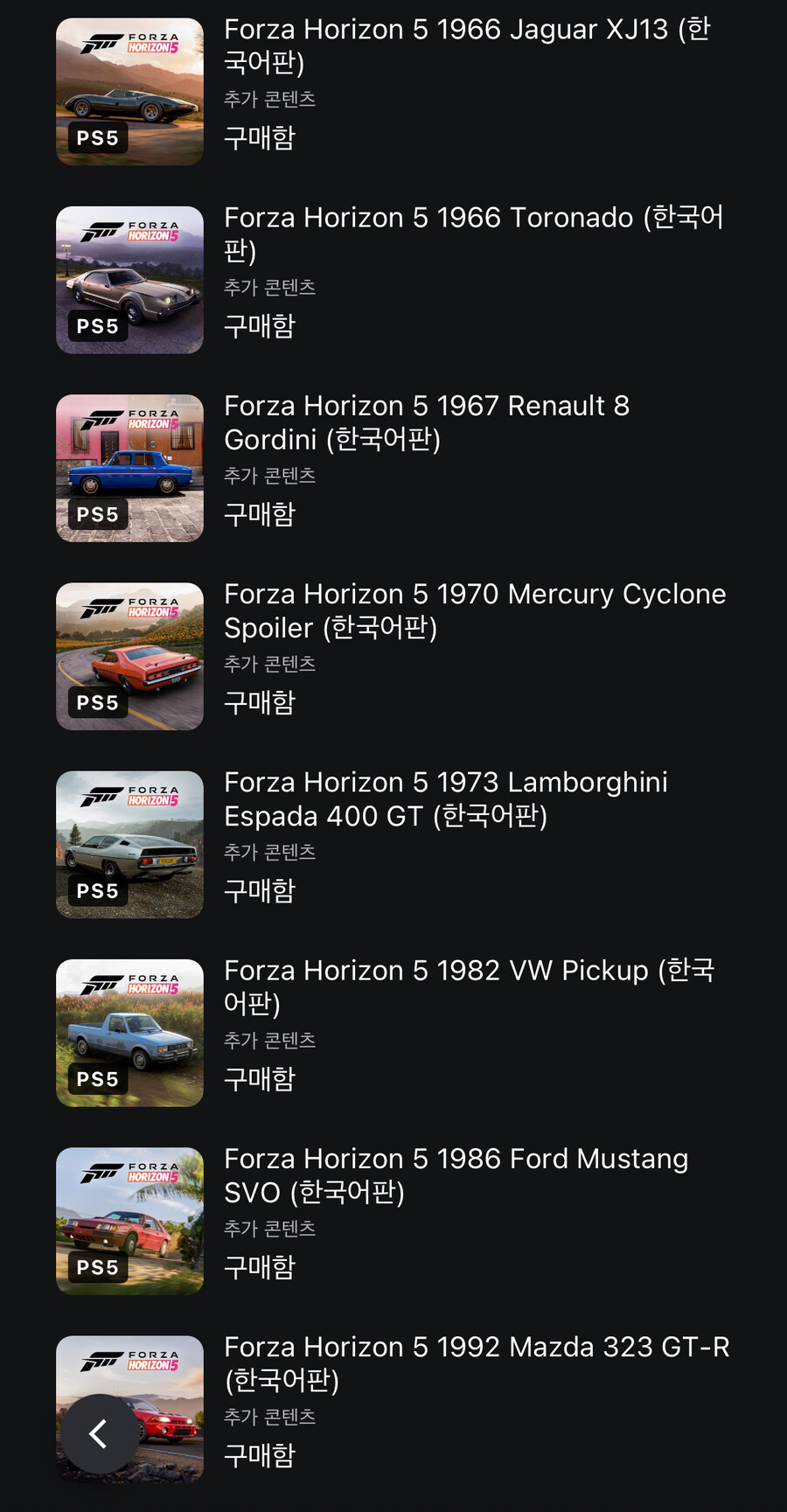Select the Mazda 323 GT-R artwork
787x1512 pixels.
click(x=129, y=1409)
